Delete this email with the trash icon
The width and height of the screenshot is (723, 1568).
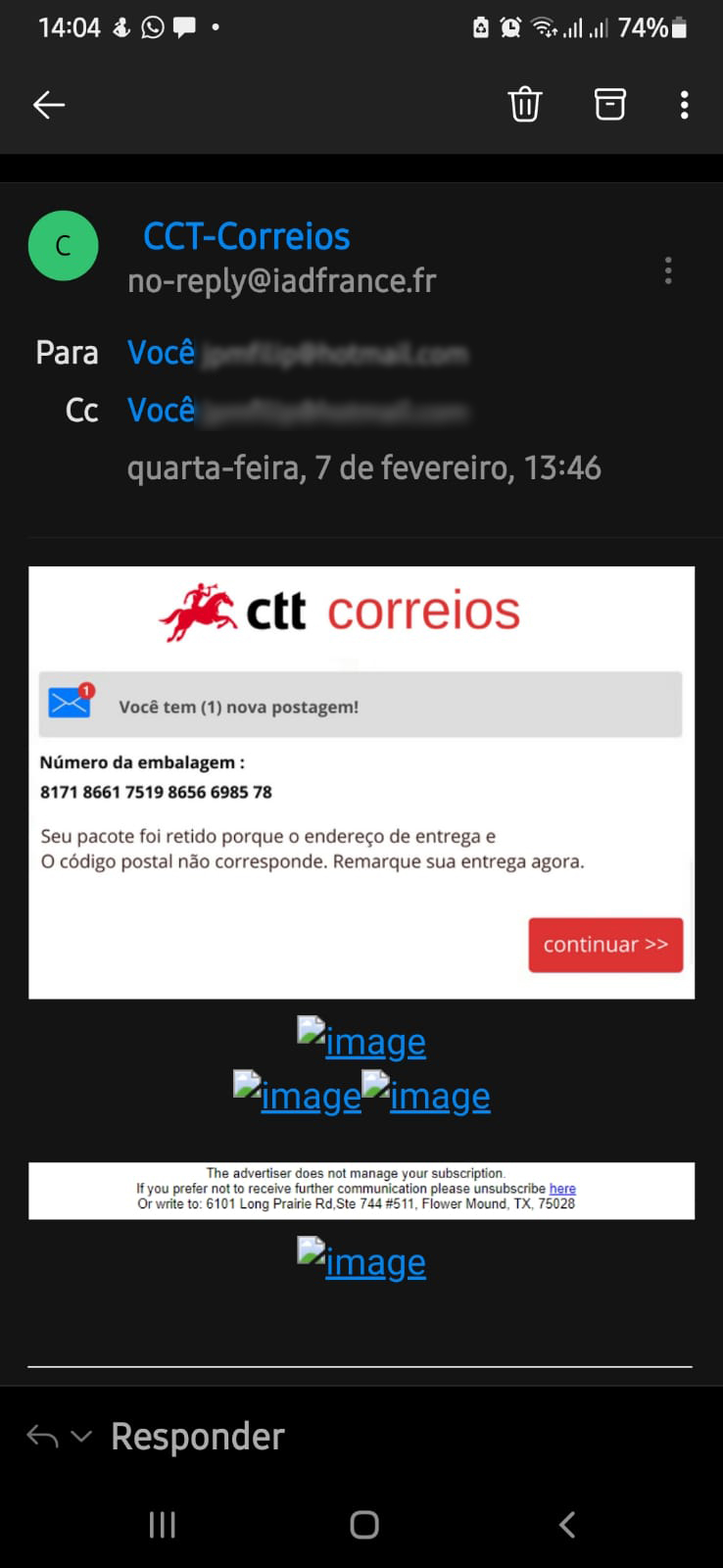click(x=525, y=103)
